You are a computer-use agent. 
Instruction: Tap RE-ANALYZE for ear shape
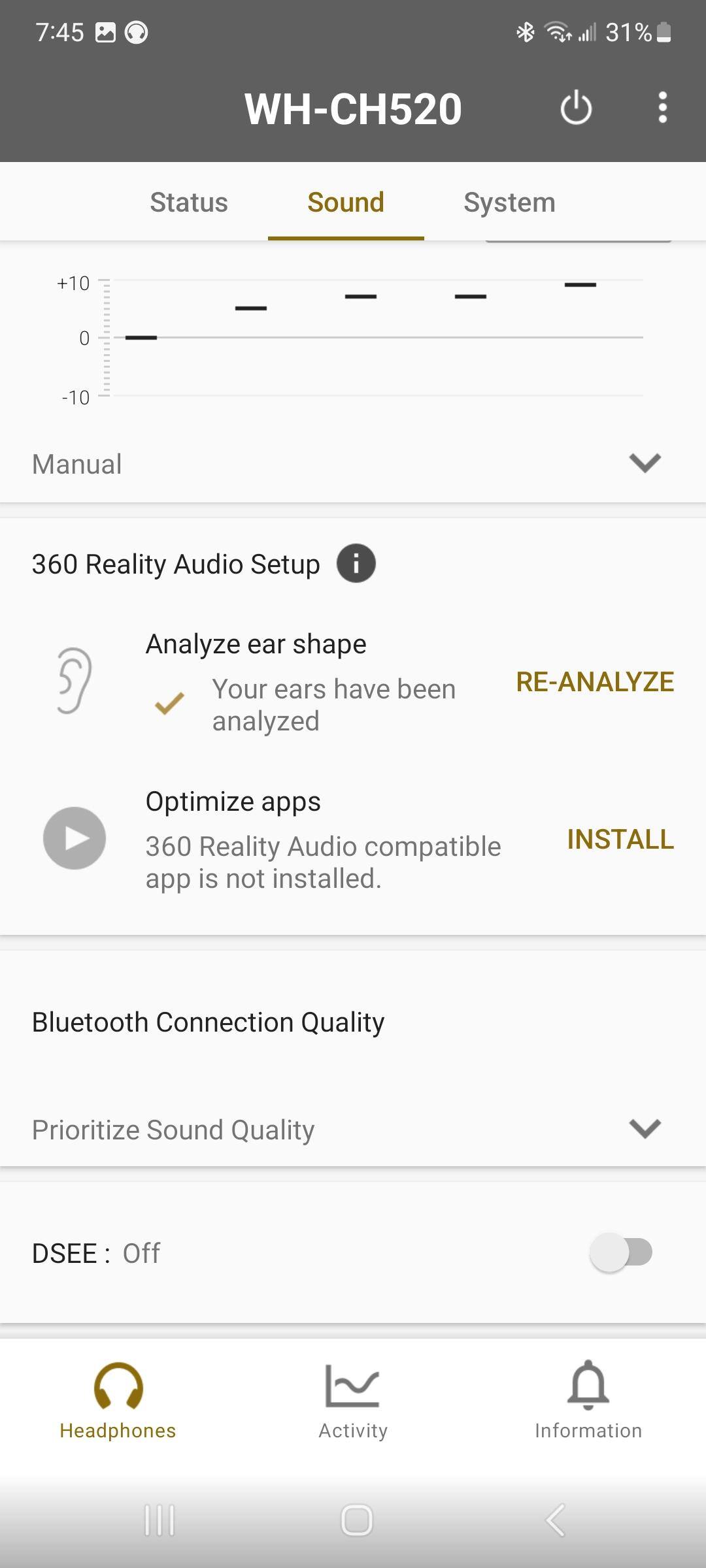pos(594,682)
